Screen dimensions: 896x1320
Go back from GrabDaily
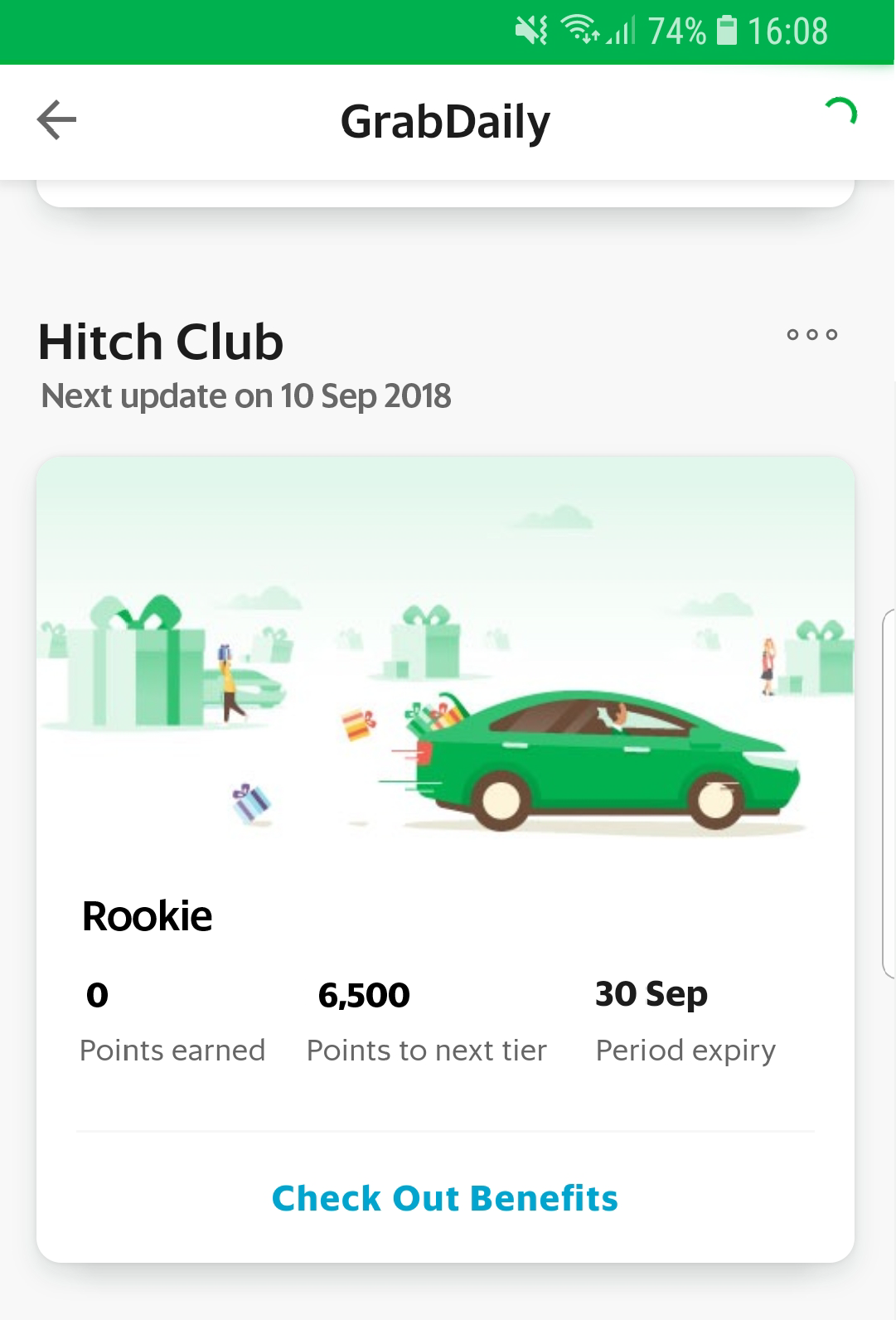pos(57,120)
